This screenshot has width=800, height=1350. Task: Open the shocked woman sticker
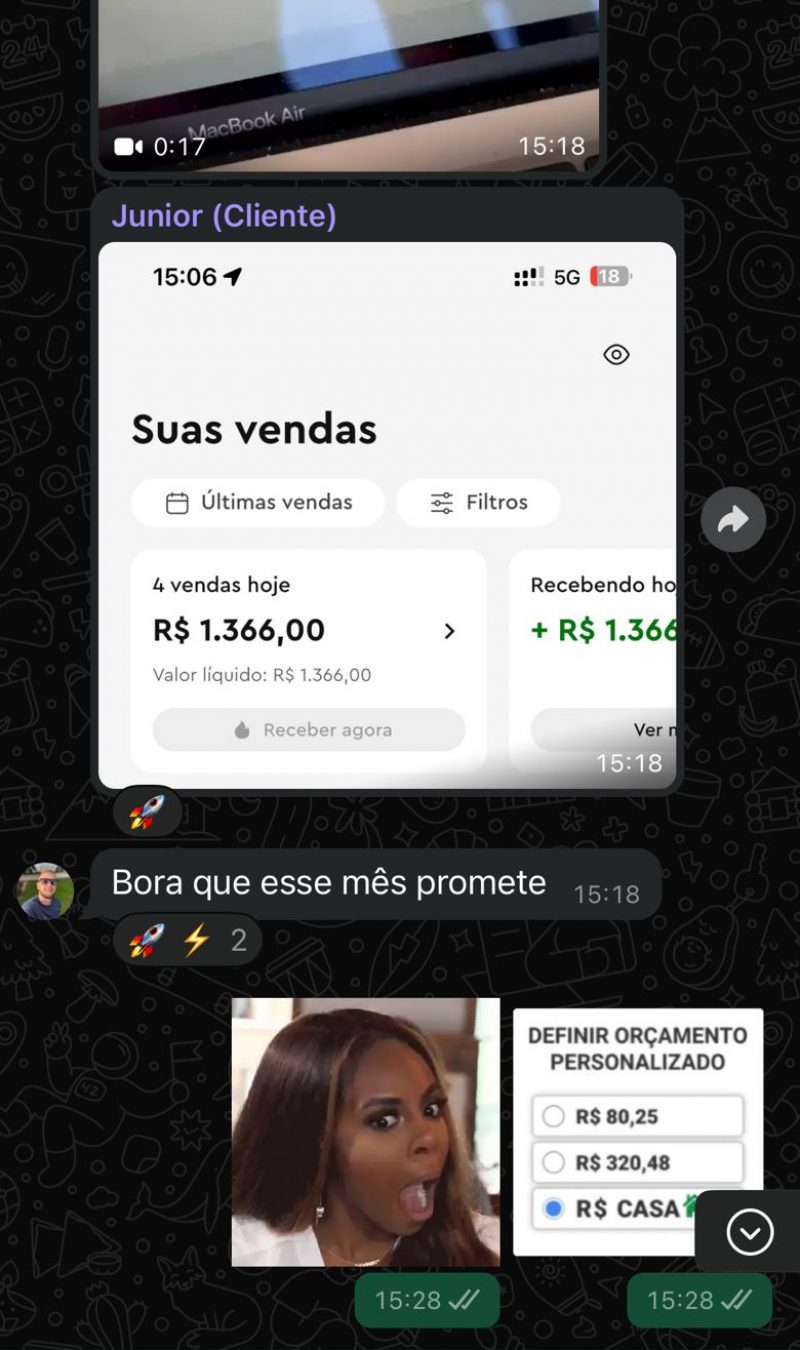click(365, 1132)
